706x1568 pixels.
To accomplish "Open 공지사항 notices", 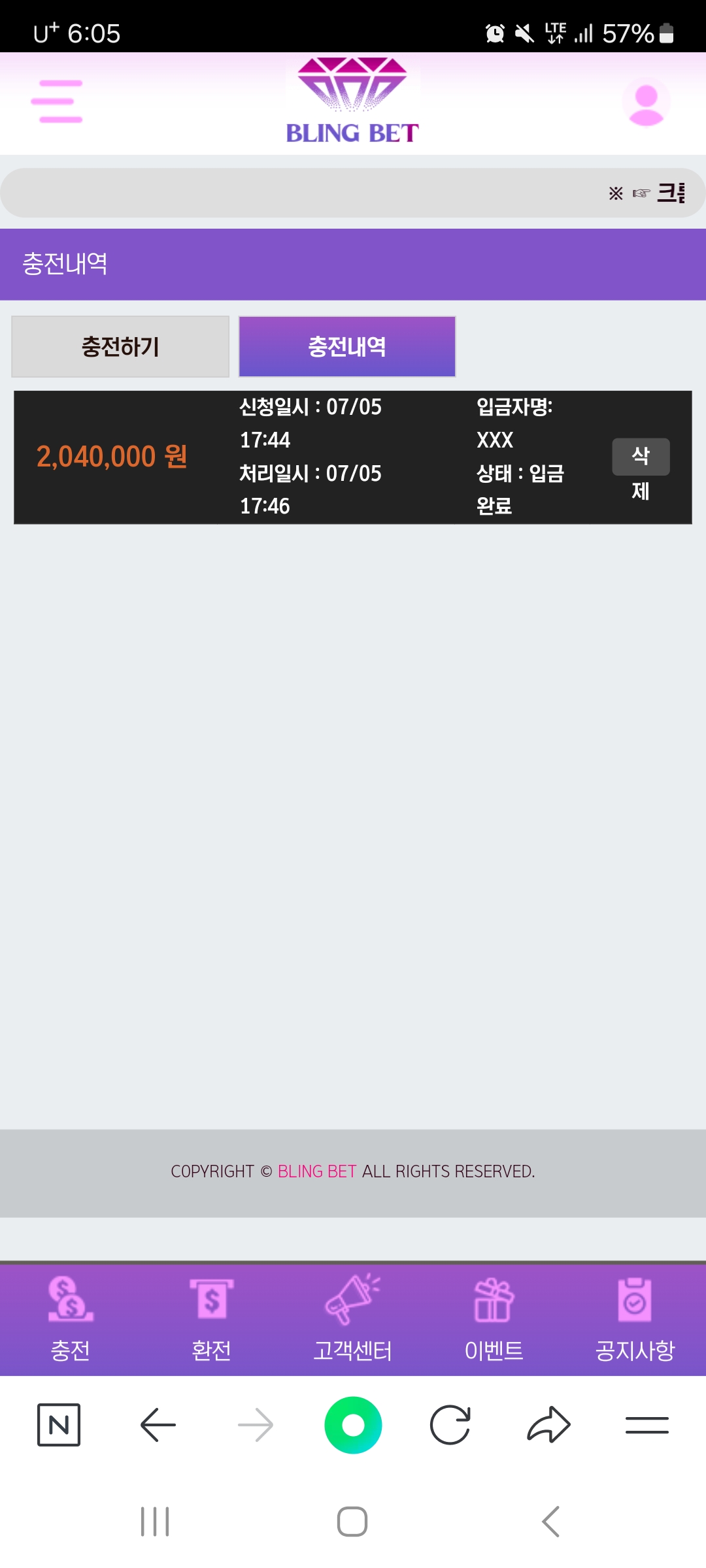I will click(635, 1319).
